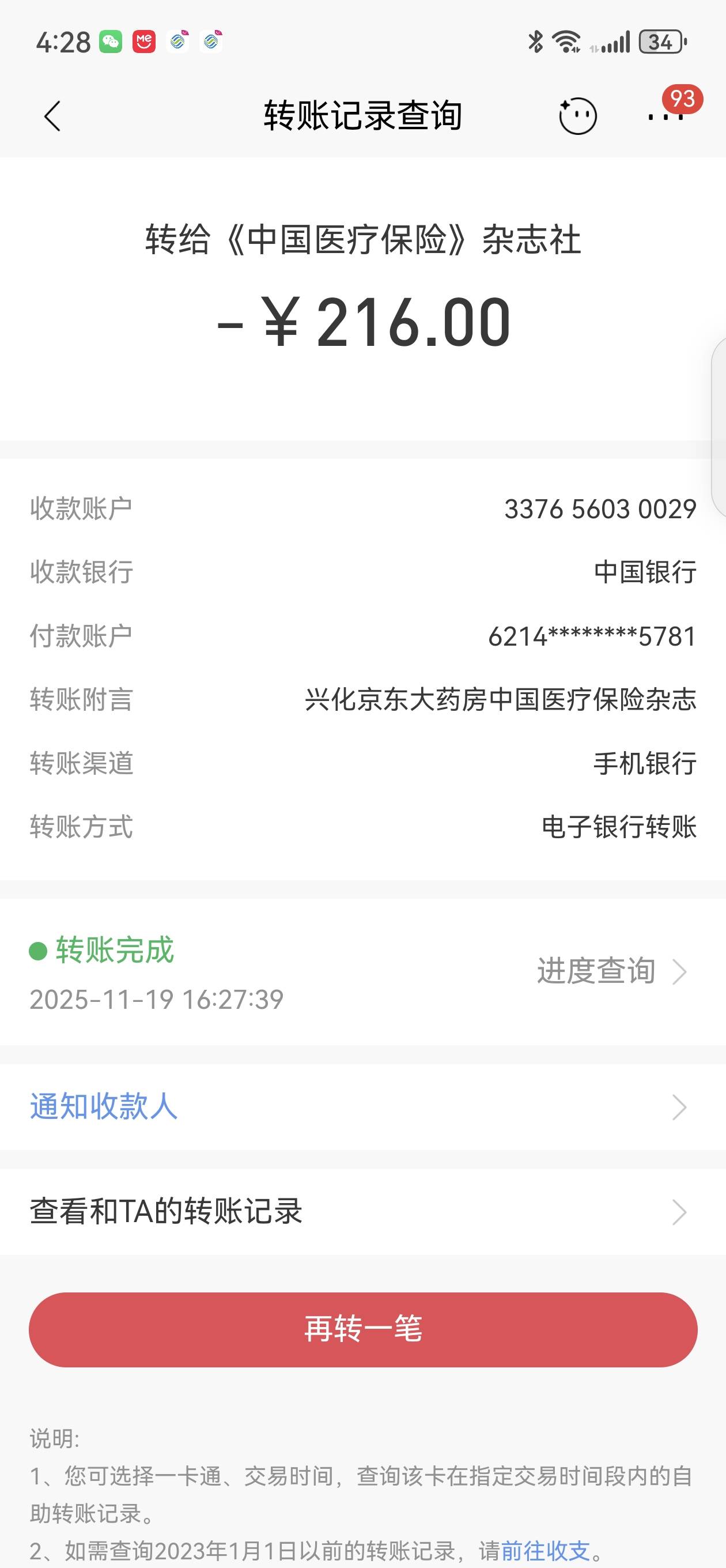
Task: Open 查看和TA的转账记录 row
Action: 362,1211
